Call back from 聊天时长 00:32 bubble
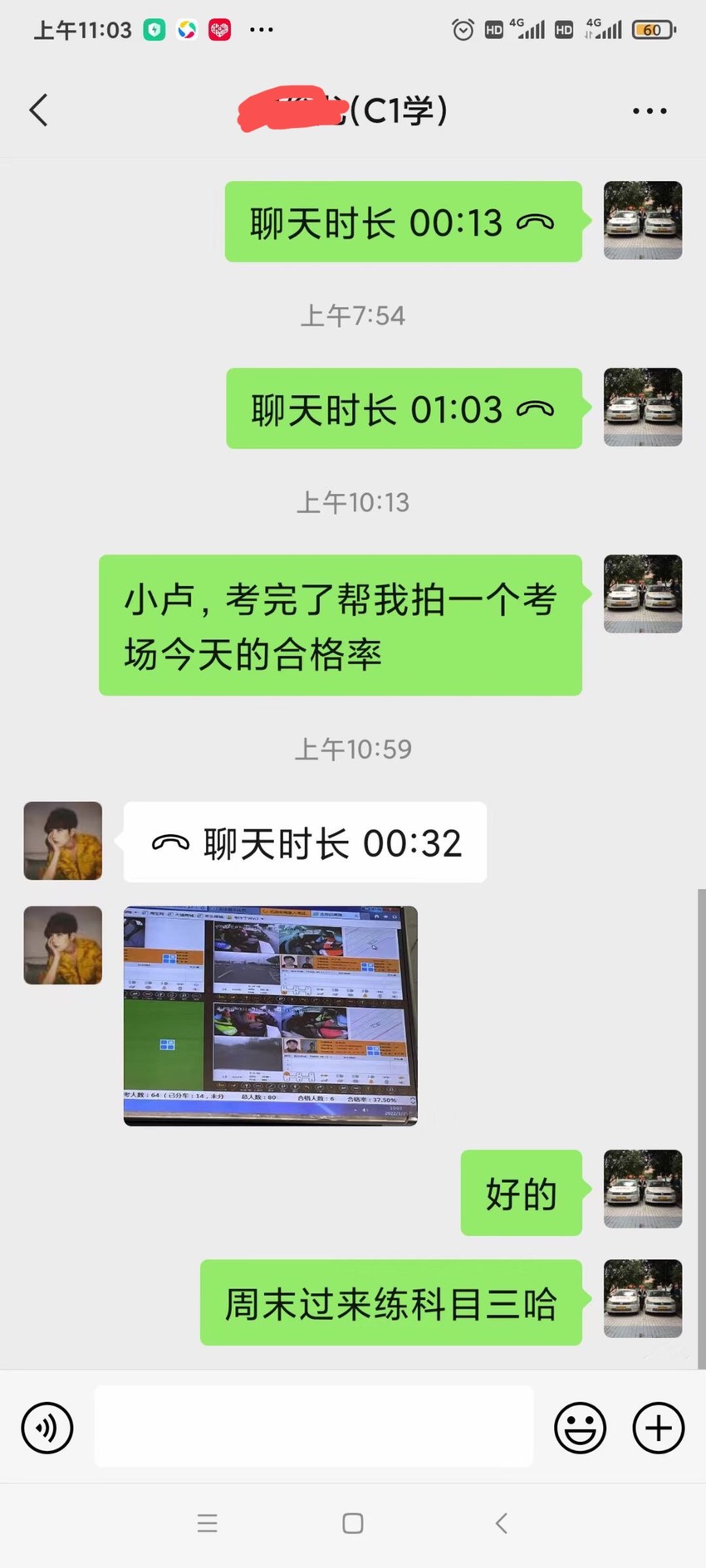This screenshot has width=706, height=1568. point(305,843)
